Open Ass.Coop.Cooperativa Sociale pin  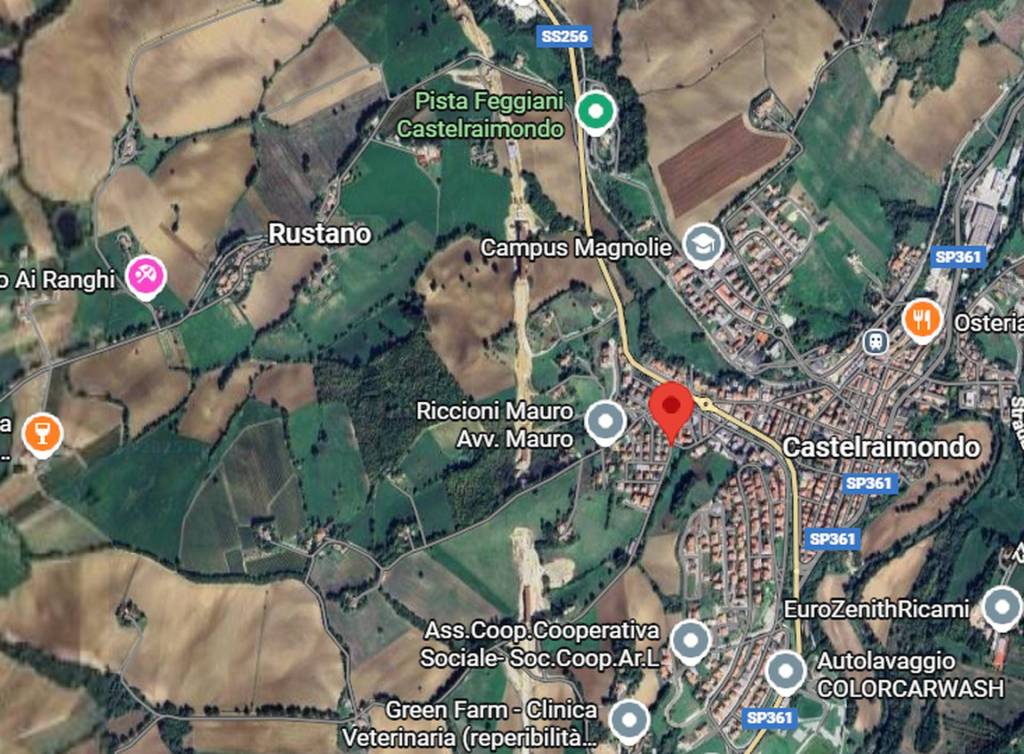(x=690, y=639)
